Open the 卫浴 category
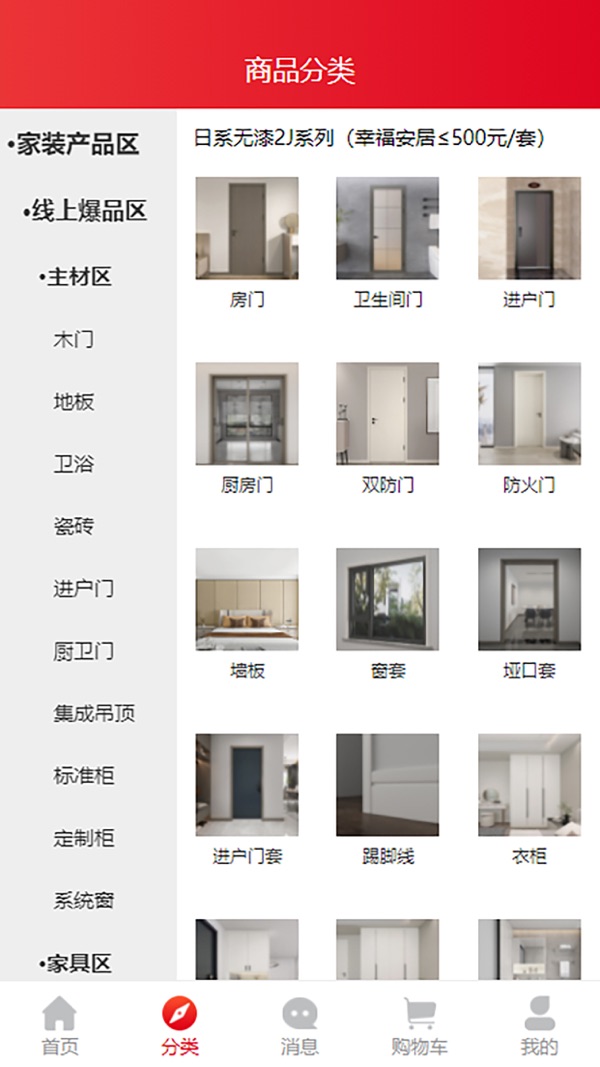Viewport: 600px width, 1067px height. [73, 464]
